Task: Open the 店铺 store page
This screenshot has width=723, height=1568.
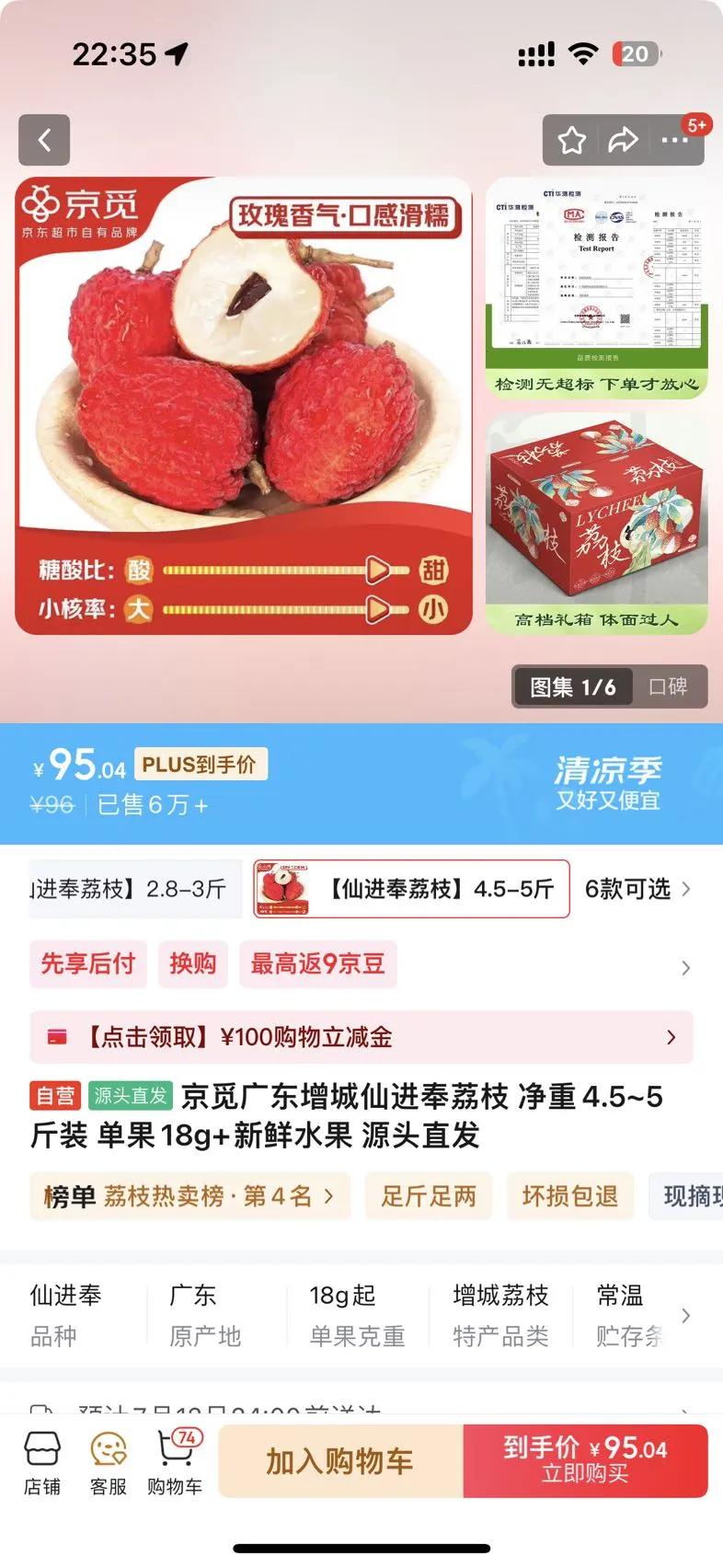Action: 42,1462
